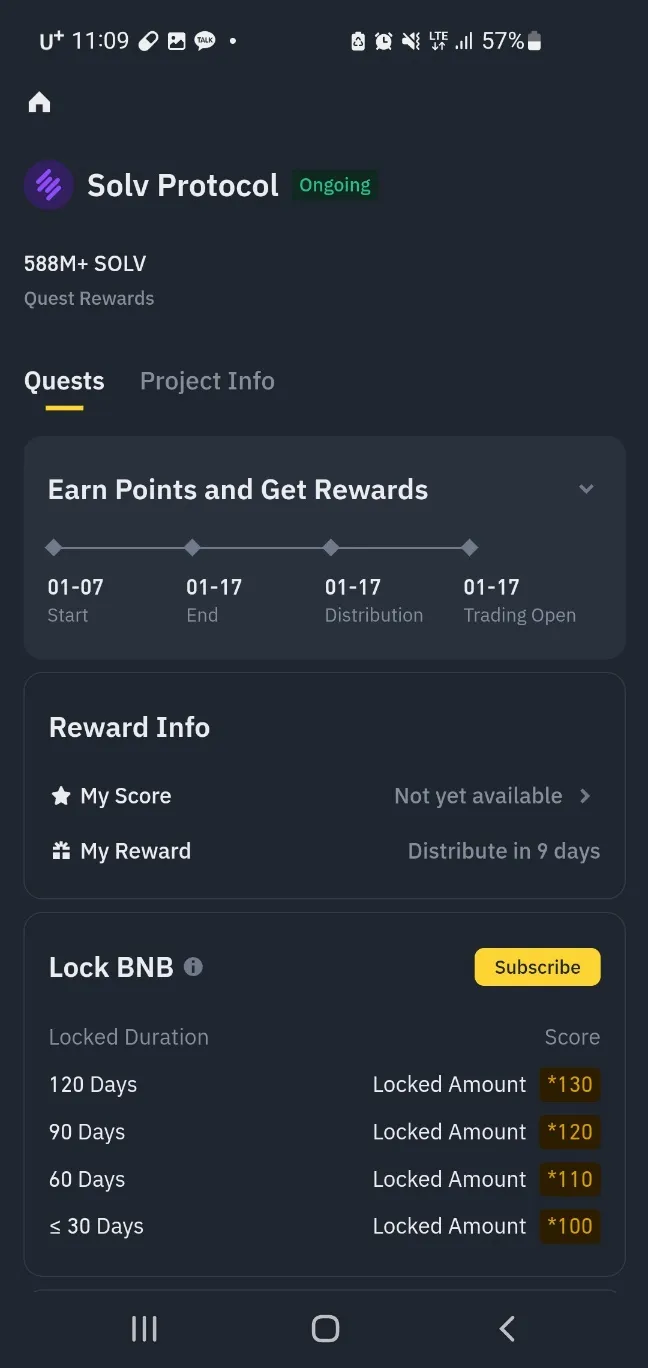Select the Quests tab
The image size is (648, 1368).
pyautogui.click(x=64, y=381)
